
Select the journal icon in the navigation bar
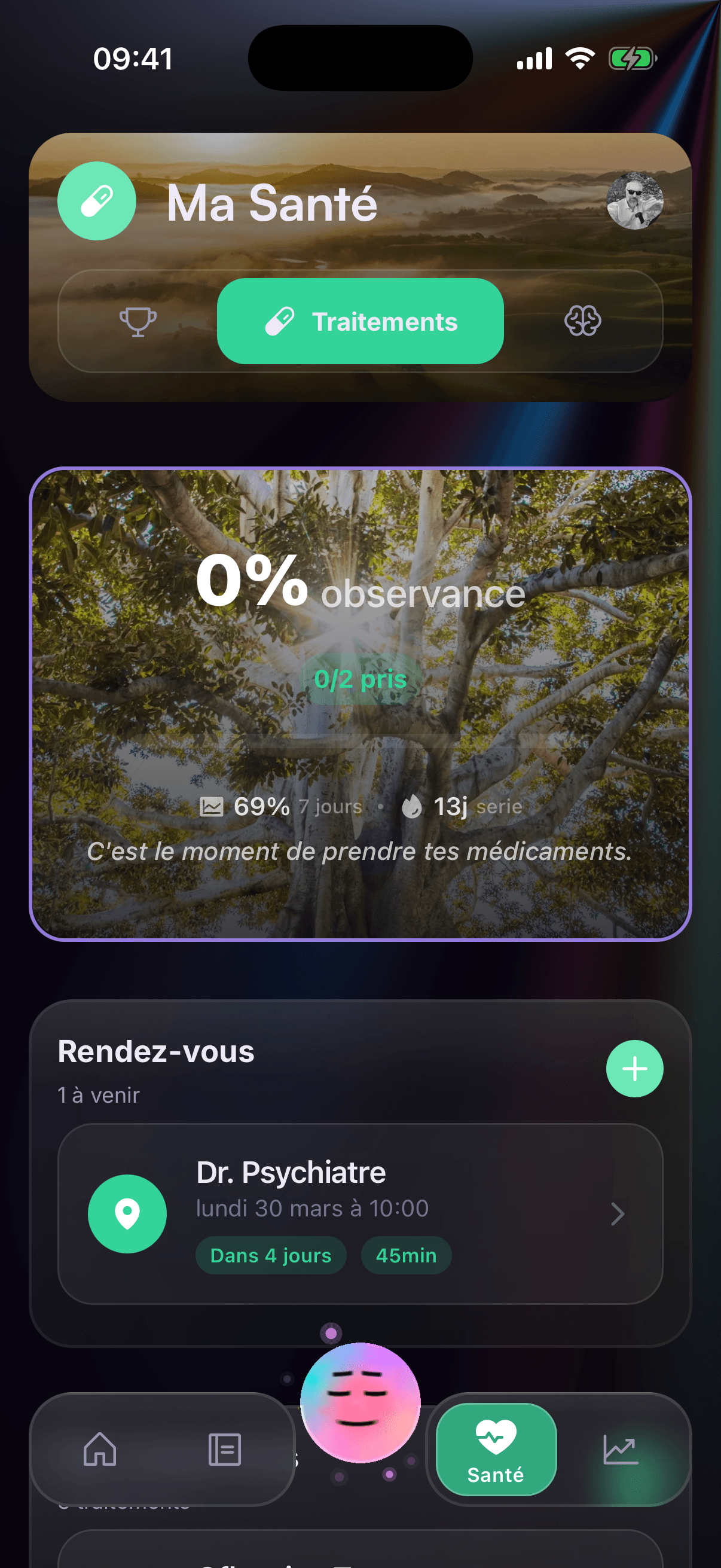click(225, 1451)
